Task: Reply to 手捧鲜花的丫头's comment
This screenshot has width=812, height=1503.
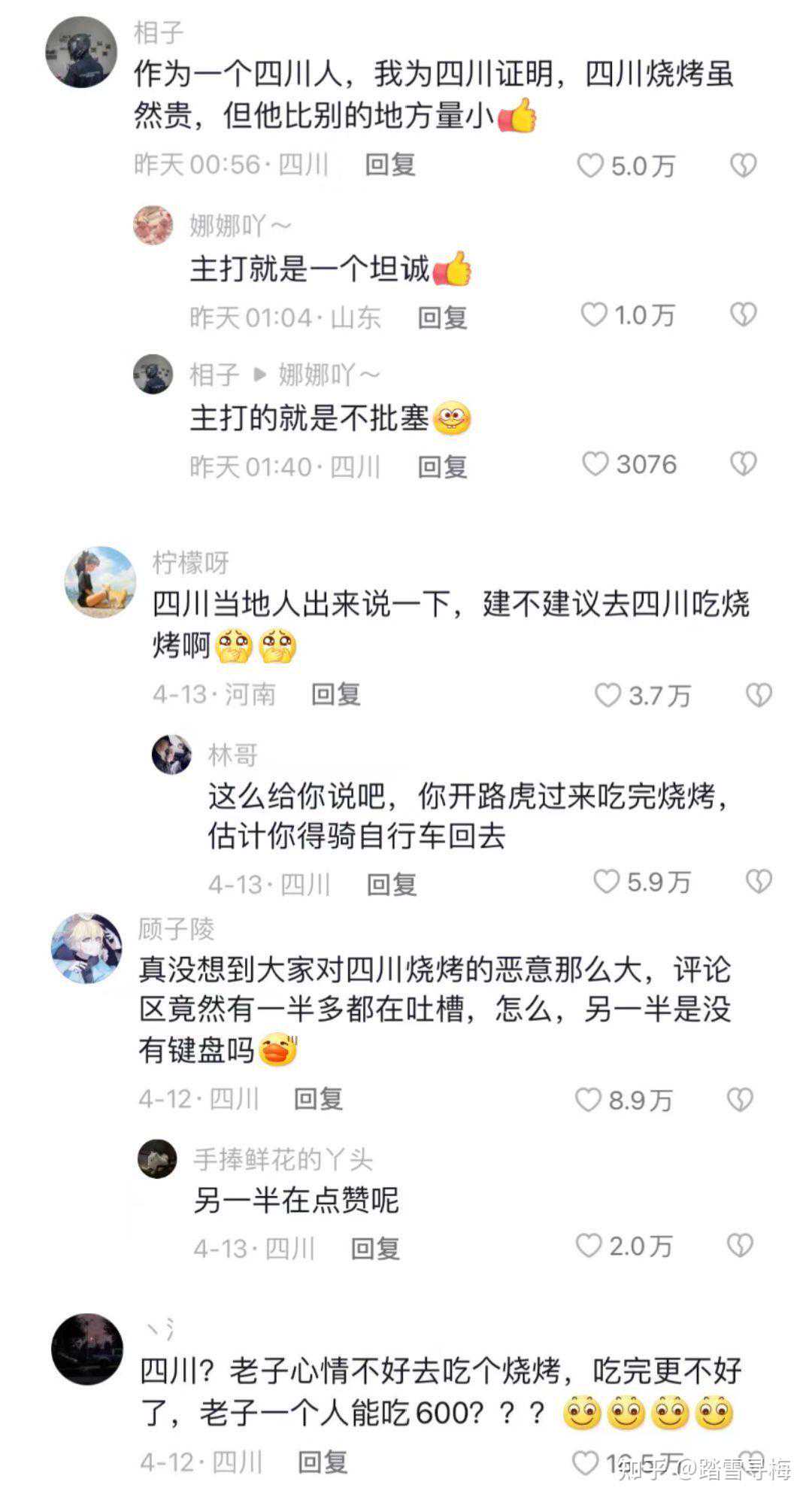Action: click(x=375, y=1248)
